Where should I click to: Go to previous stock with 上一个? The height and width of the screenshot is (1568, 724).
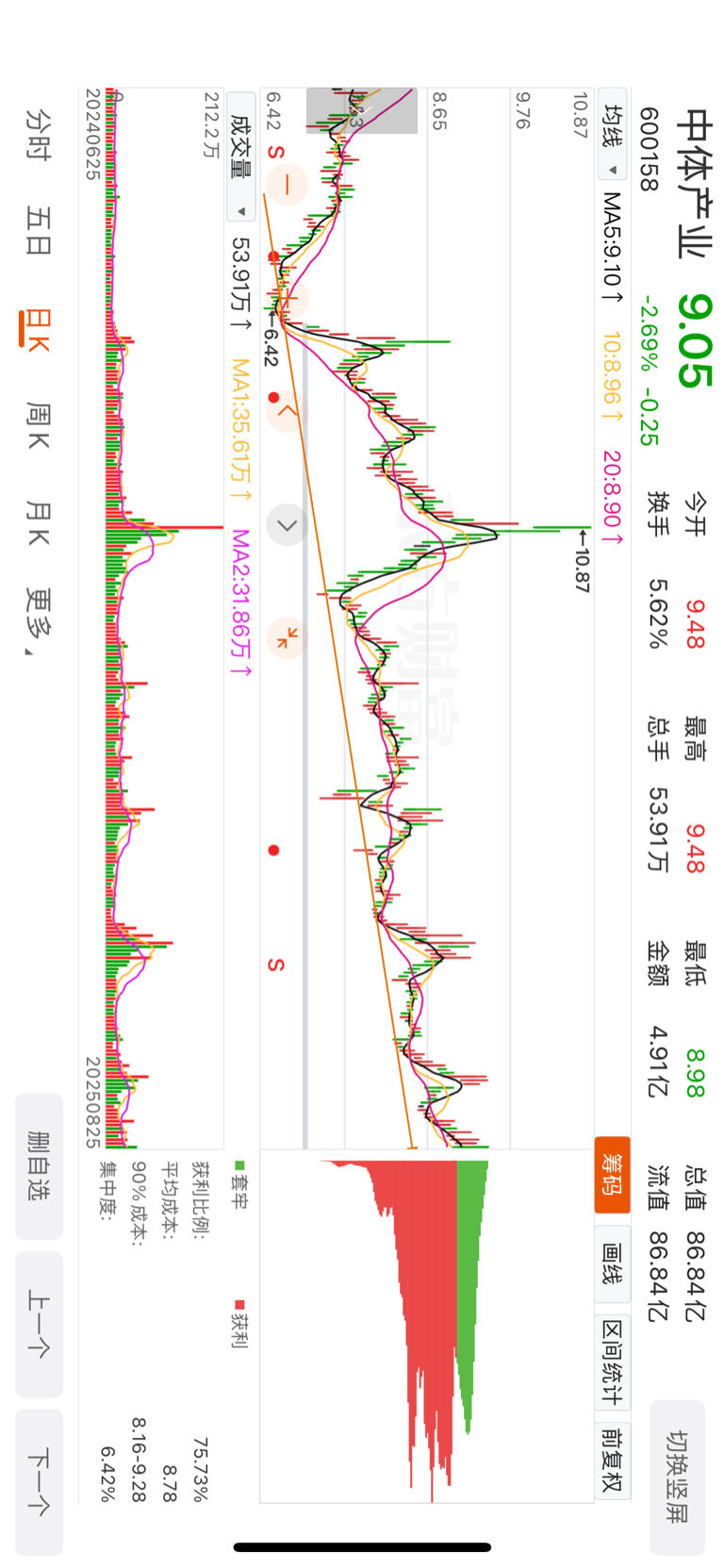point(39,1324)
